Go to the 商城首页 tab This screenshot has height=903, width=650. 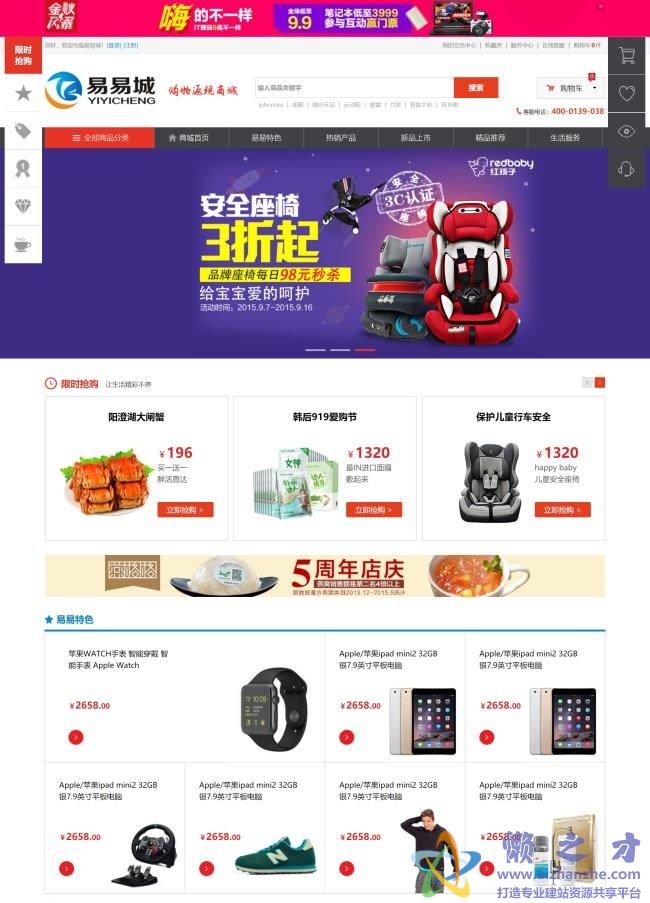[190, 138]
